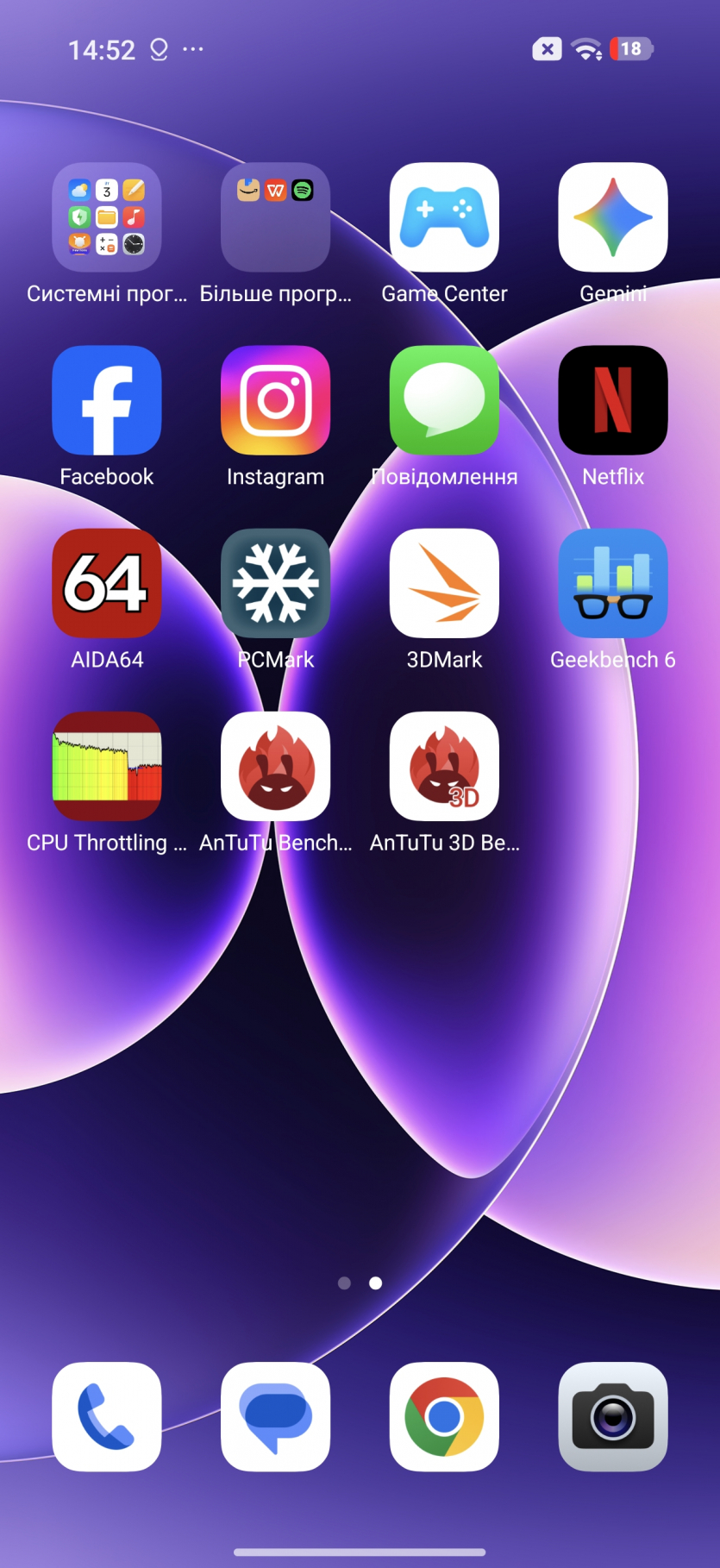
Task: Launch Chrome browser from the dock
Action: [x=444, y=1416]
